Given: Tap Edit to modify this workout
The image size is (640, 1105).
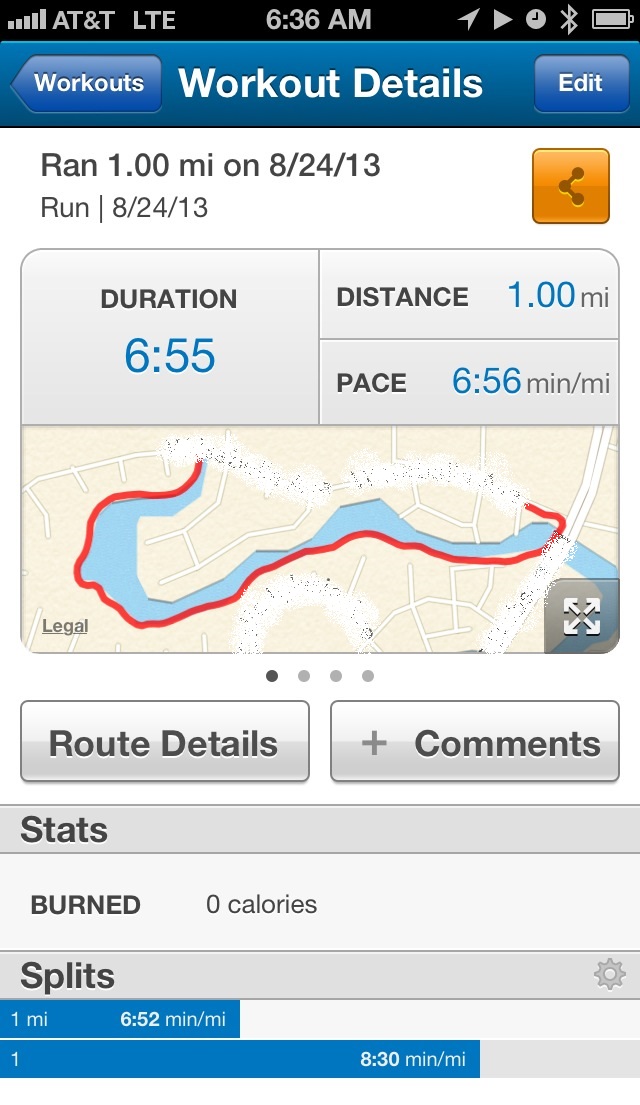Looking at the screenshot, I should [581, 84].
